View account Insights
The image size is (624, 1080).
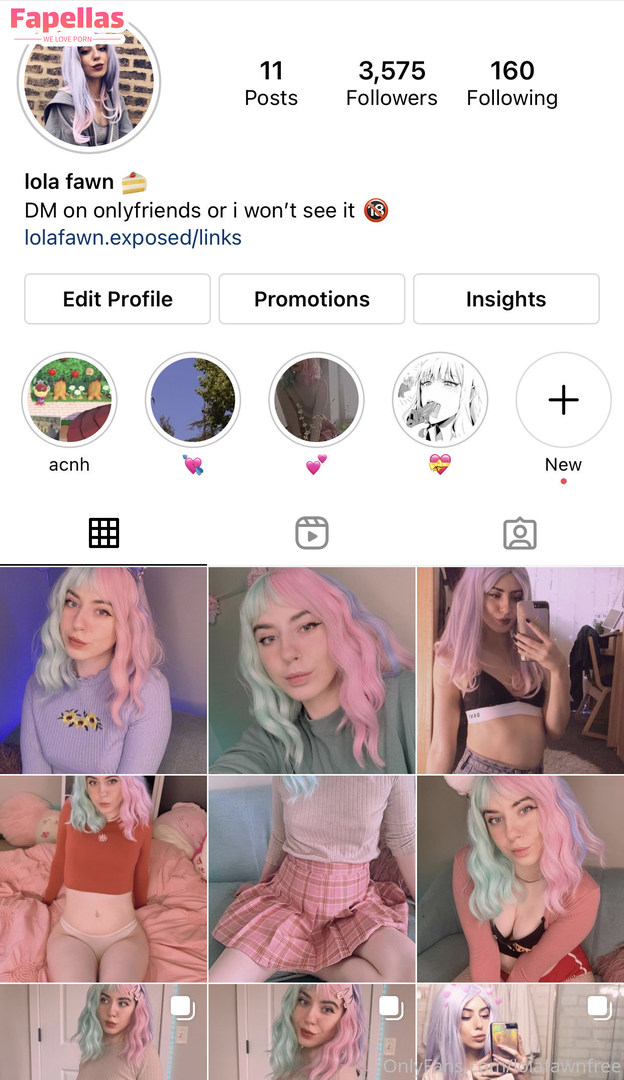click(x=505, y=299)
